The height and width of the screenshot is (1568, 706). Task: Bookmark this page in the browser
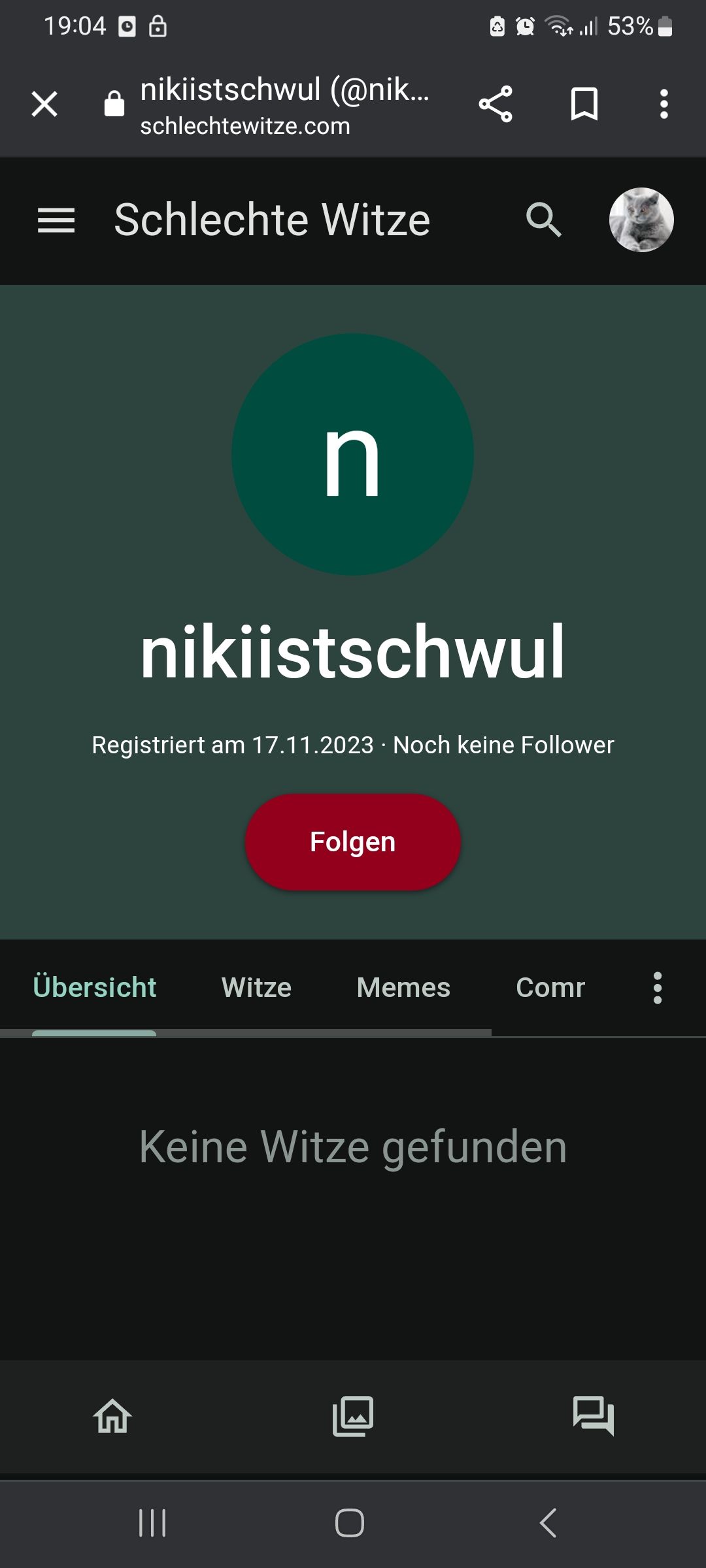584,105
